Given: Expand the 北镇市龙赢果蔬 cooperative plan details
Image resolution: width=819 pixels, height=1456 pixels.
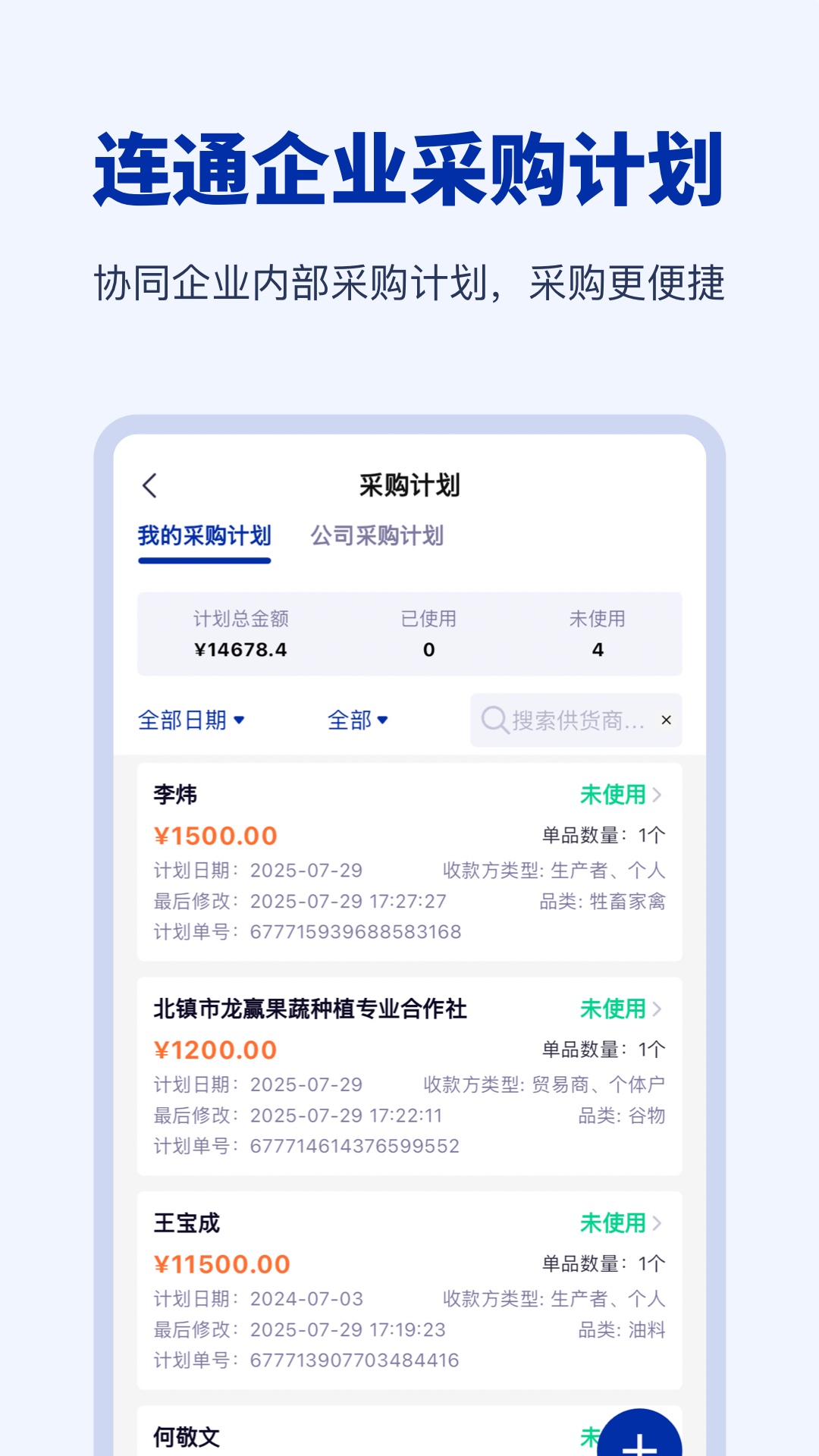Looking at the screenshot, I should (x=659, y=1009).
